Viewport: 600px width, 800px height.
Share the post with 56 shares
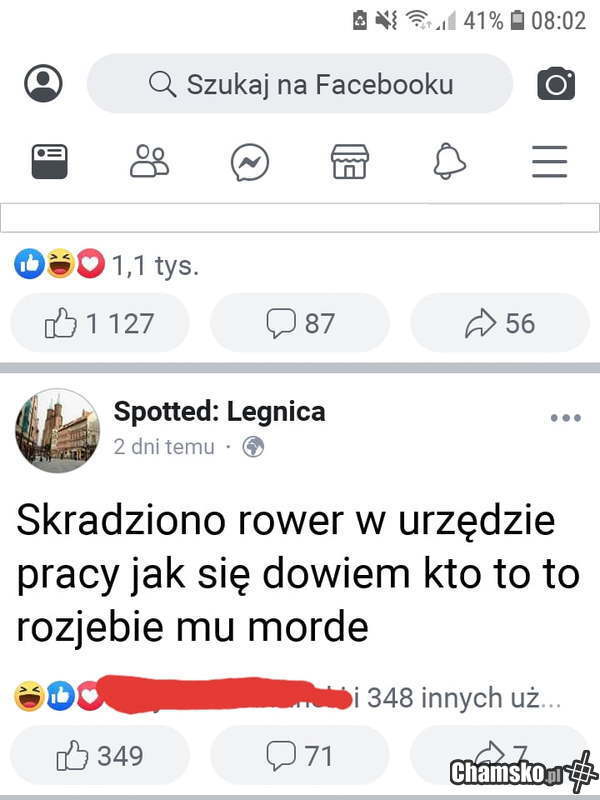tap(500, 323)
